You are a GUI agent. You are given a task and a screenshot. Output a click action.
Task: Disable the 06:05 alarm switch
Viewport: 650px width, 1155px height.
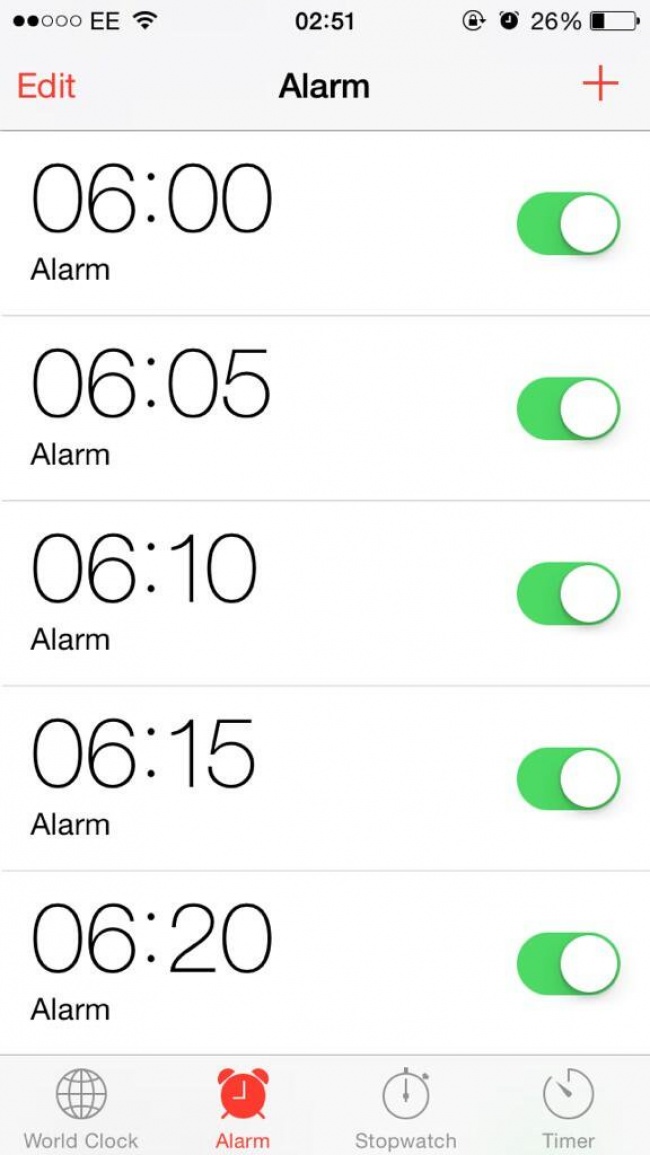[568, 409]
